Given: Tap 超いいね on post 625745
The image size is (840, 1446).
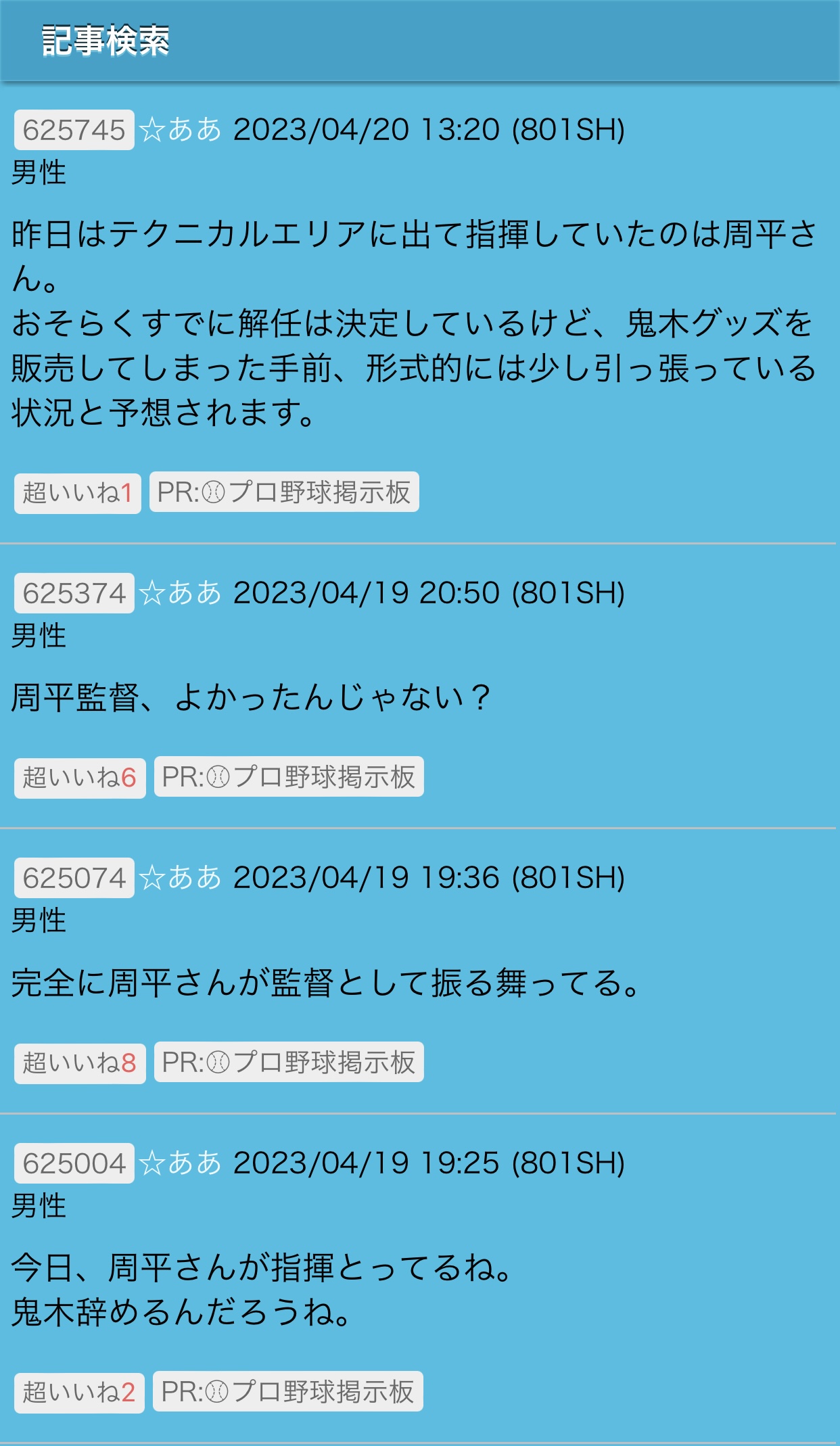Looking at the screenshot, I should (78, 493).
